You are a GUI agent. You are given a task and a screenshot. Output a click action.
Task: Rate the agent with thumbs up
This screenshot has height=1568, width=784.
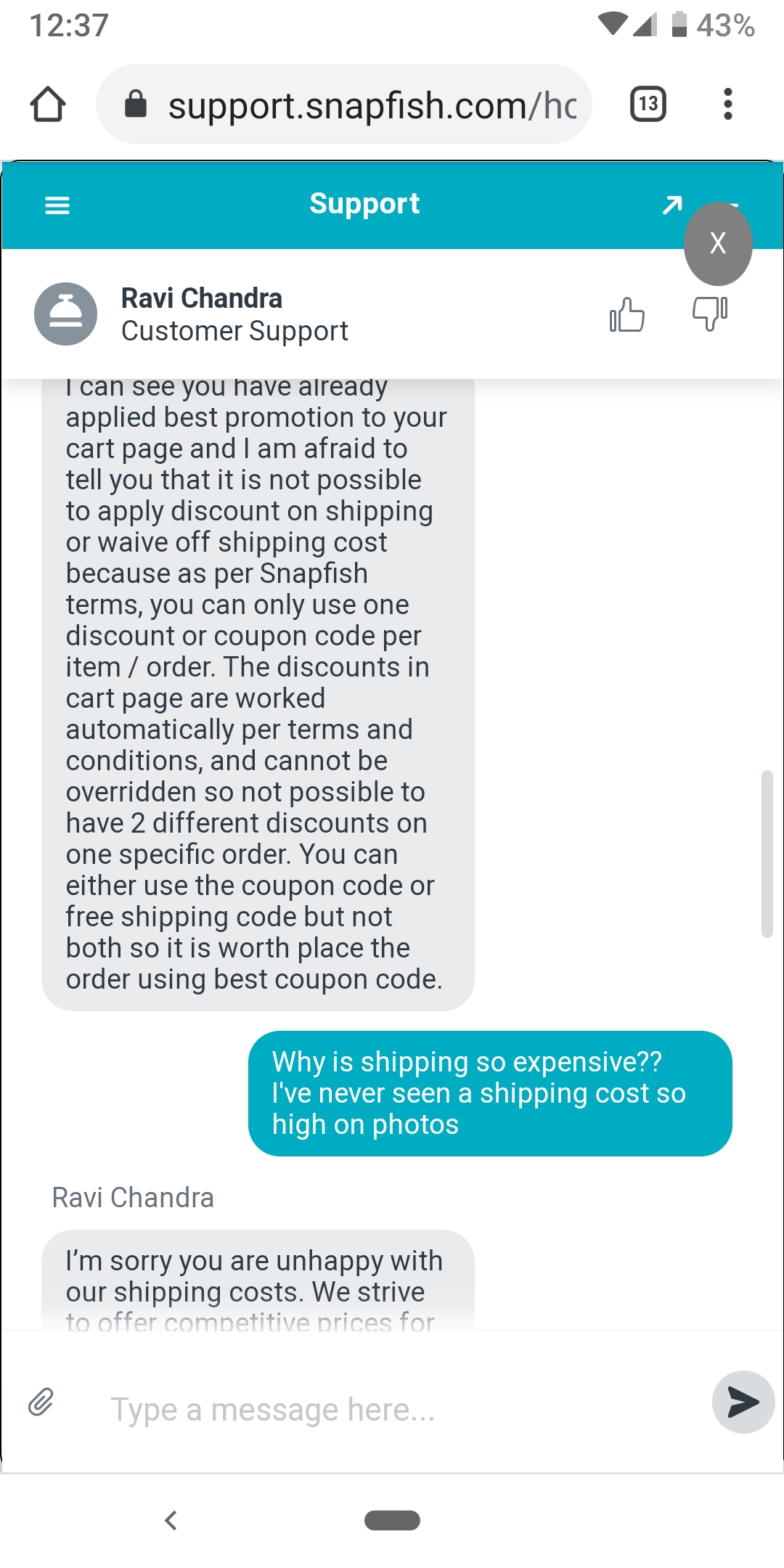click(x=626, y=315)
